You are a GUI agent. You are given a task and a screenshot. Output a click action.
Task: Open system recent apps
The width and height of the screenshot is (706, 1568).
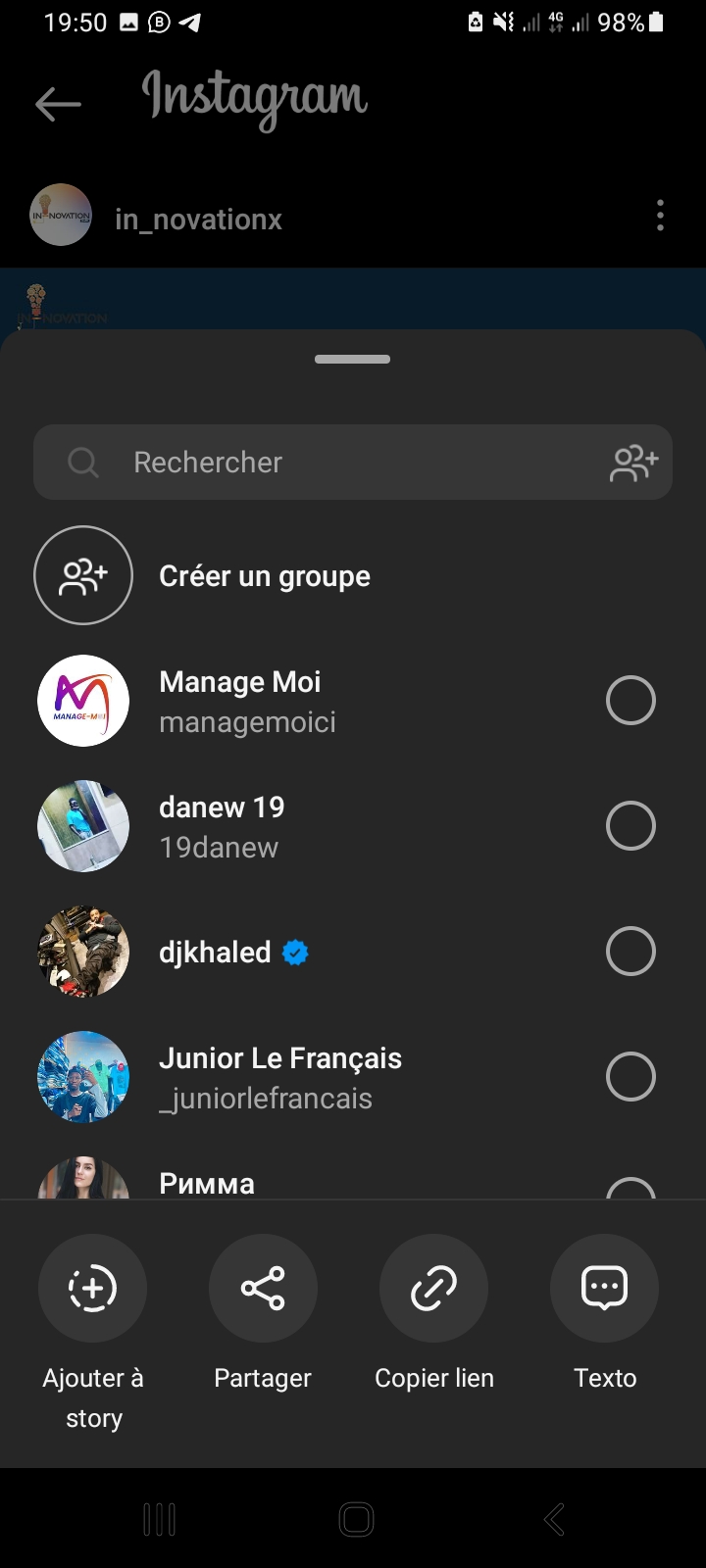click(159, 1520)
